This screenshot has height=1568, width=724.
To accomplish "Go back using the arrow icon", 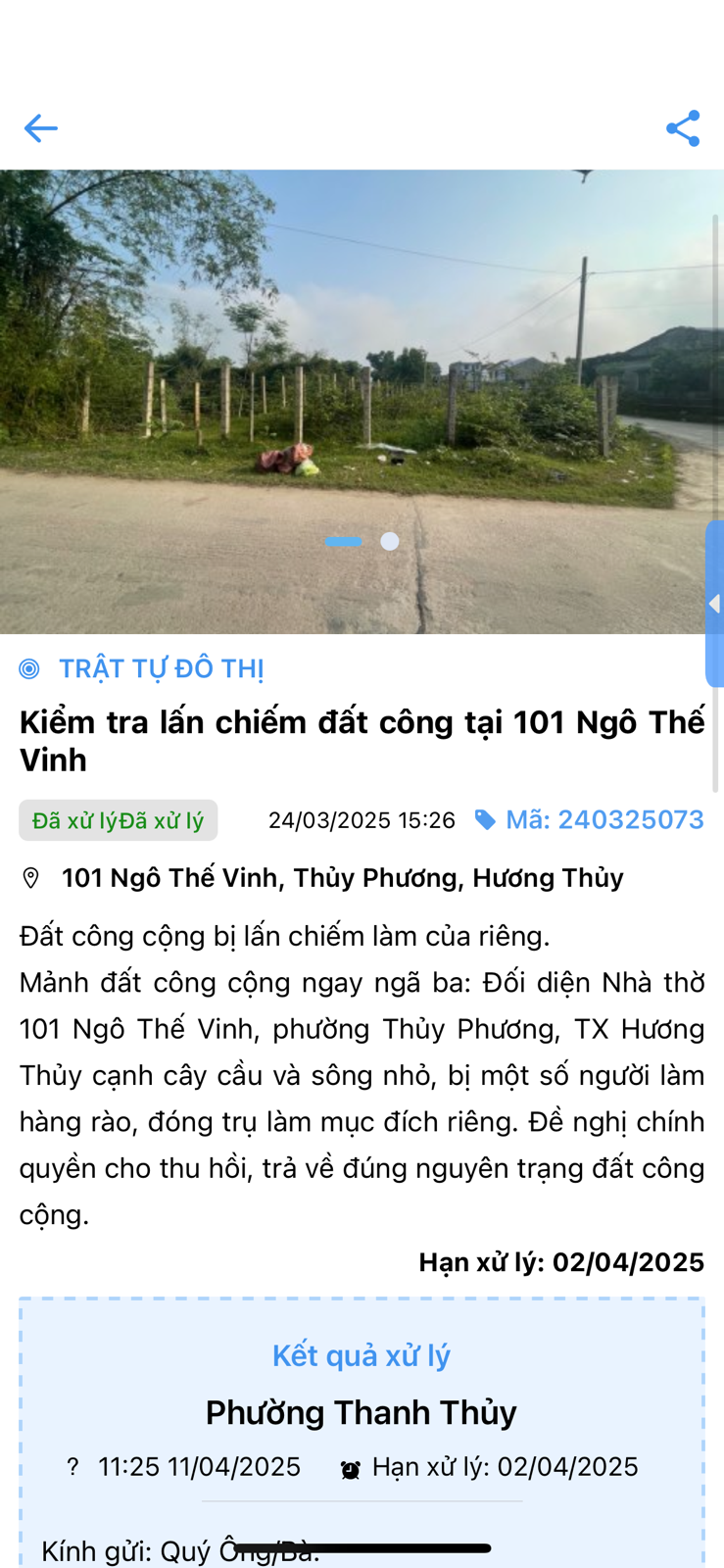I will tap(40, 128).
